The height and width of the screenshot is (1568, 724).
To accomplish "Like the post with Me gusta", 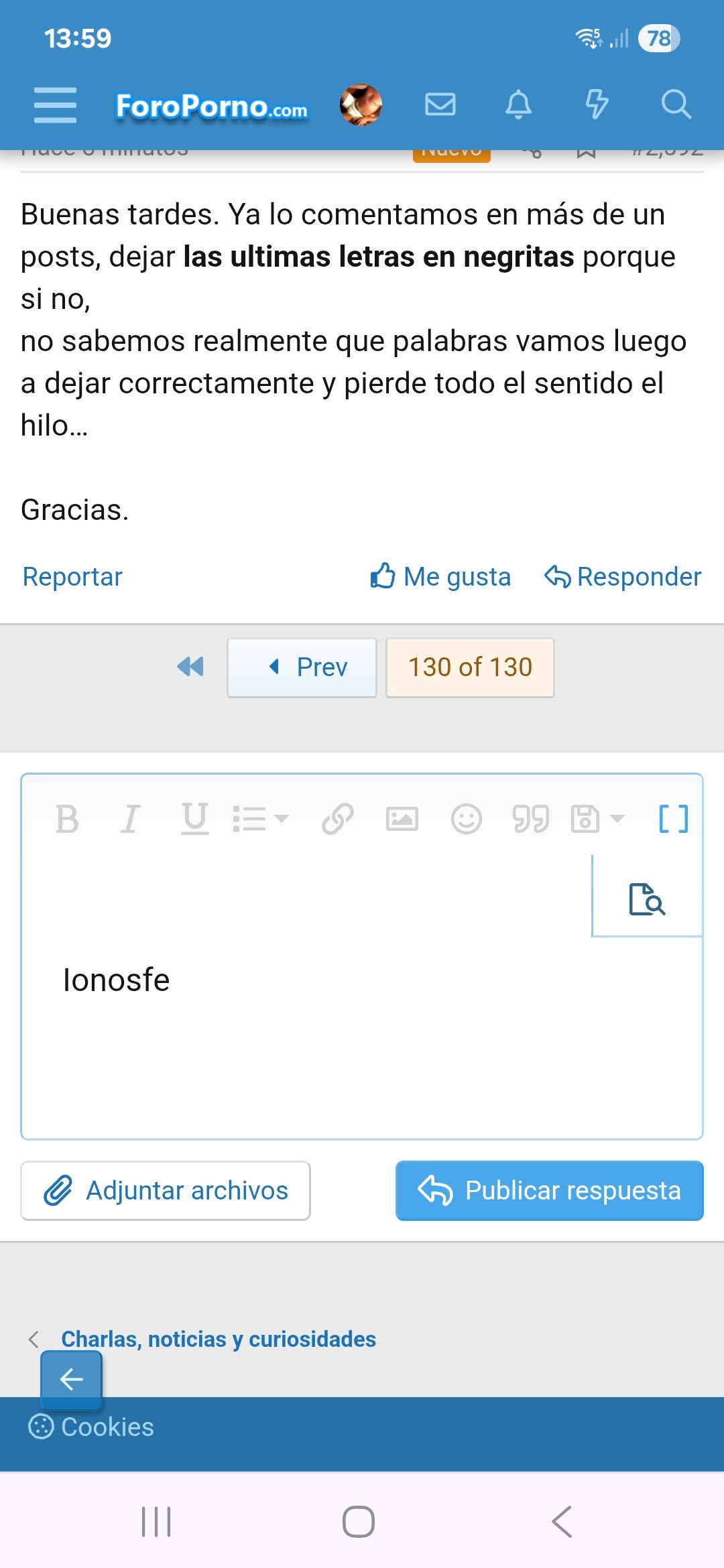I will 441,577.
